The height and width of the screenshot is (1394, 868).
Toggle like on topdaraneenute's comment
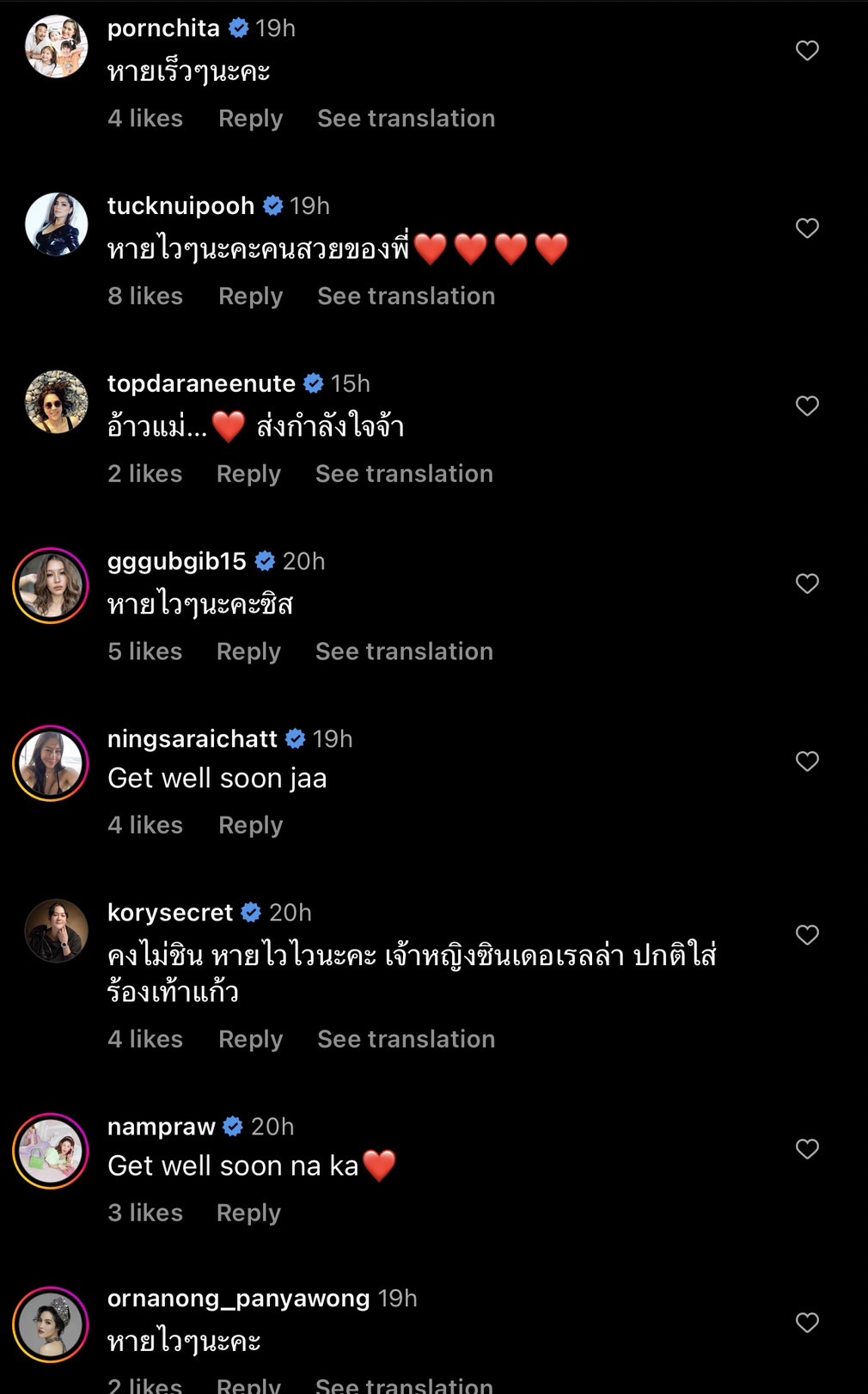point(806,405)
